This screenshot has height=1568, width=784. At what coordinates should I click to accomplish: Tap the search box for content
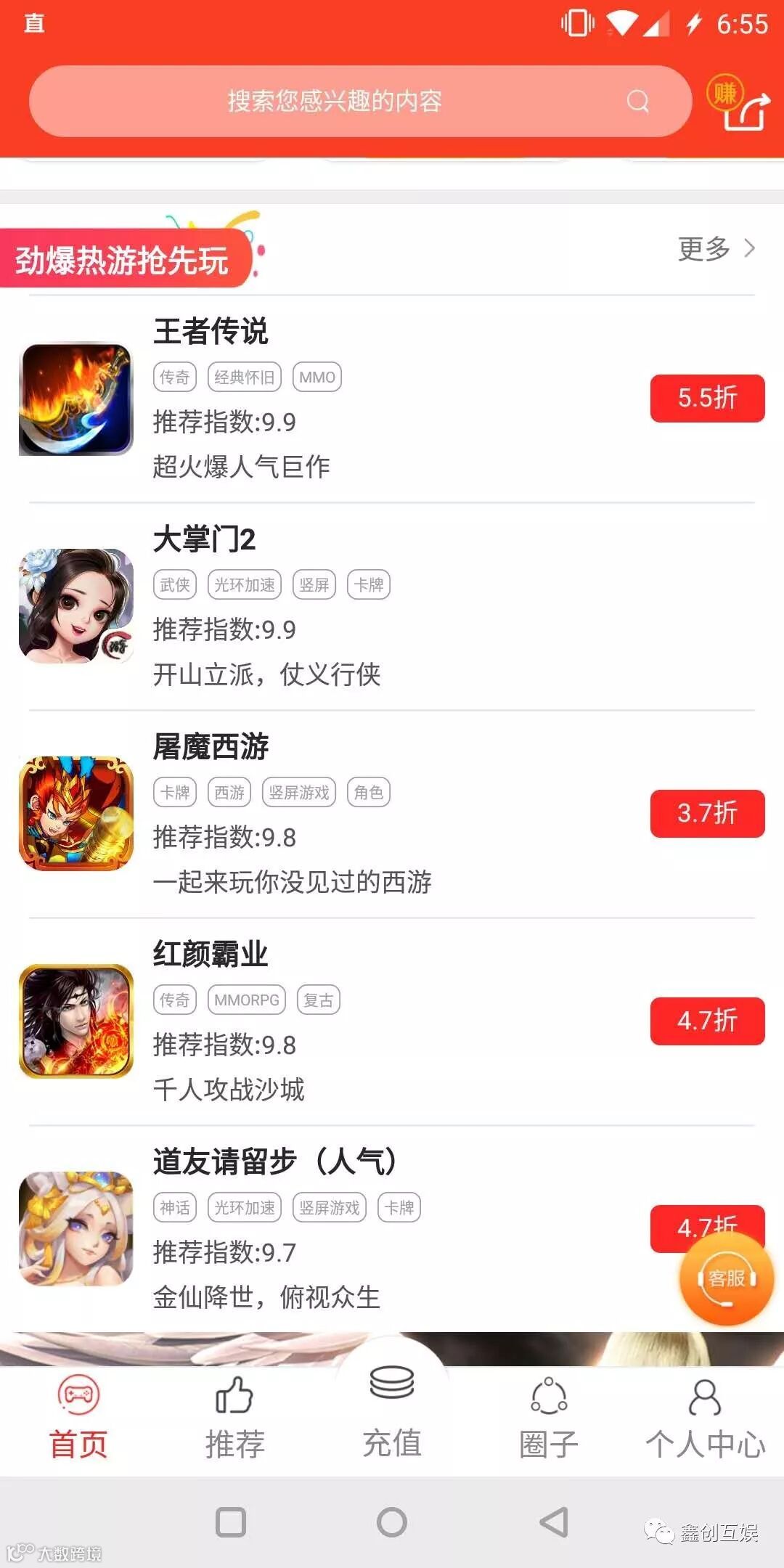(x=359, y=101)
